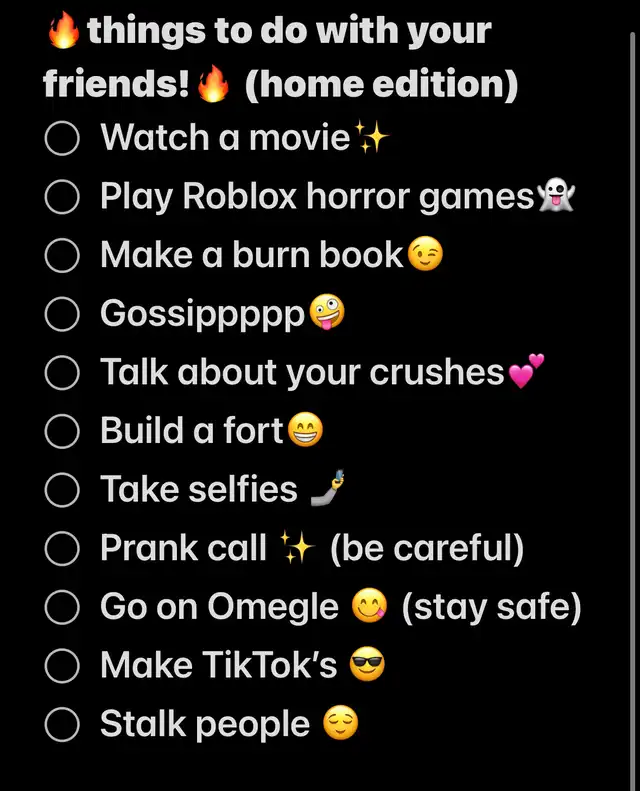Mark Play Roblox horror games as done
This screenshot has width=640, height=791.
click(x=62, y=198)
